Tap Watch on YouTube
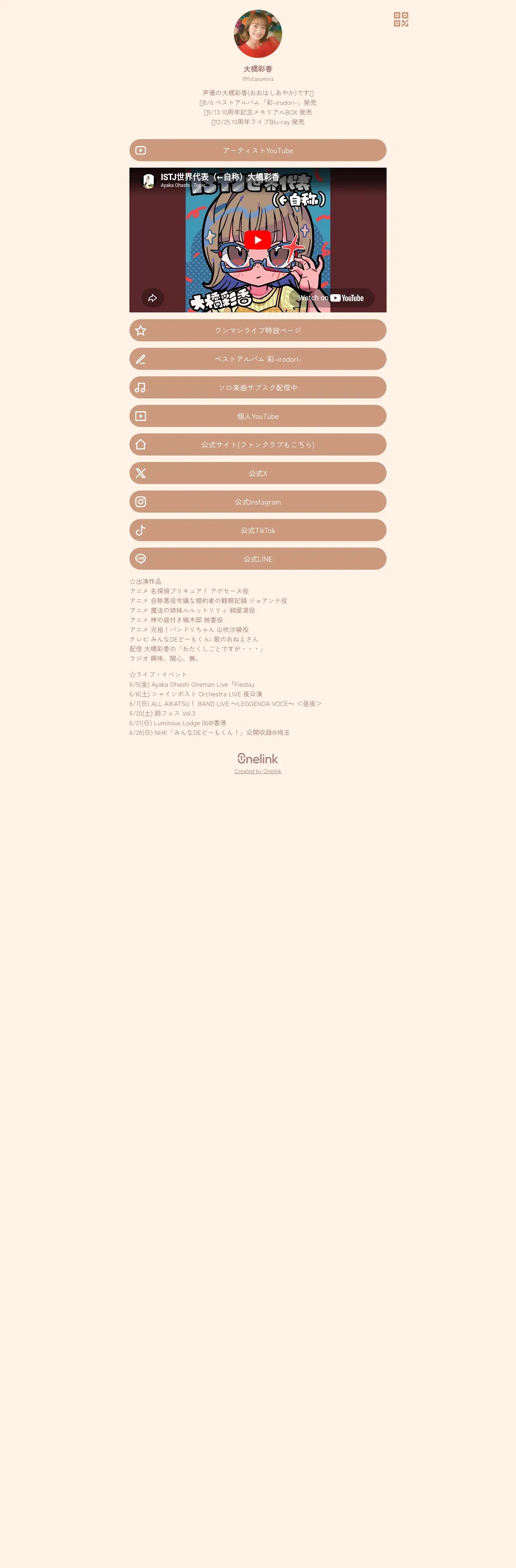 (x=332, y=298)
